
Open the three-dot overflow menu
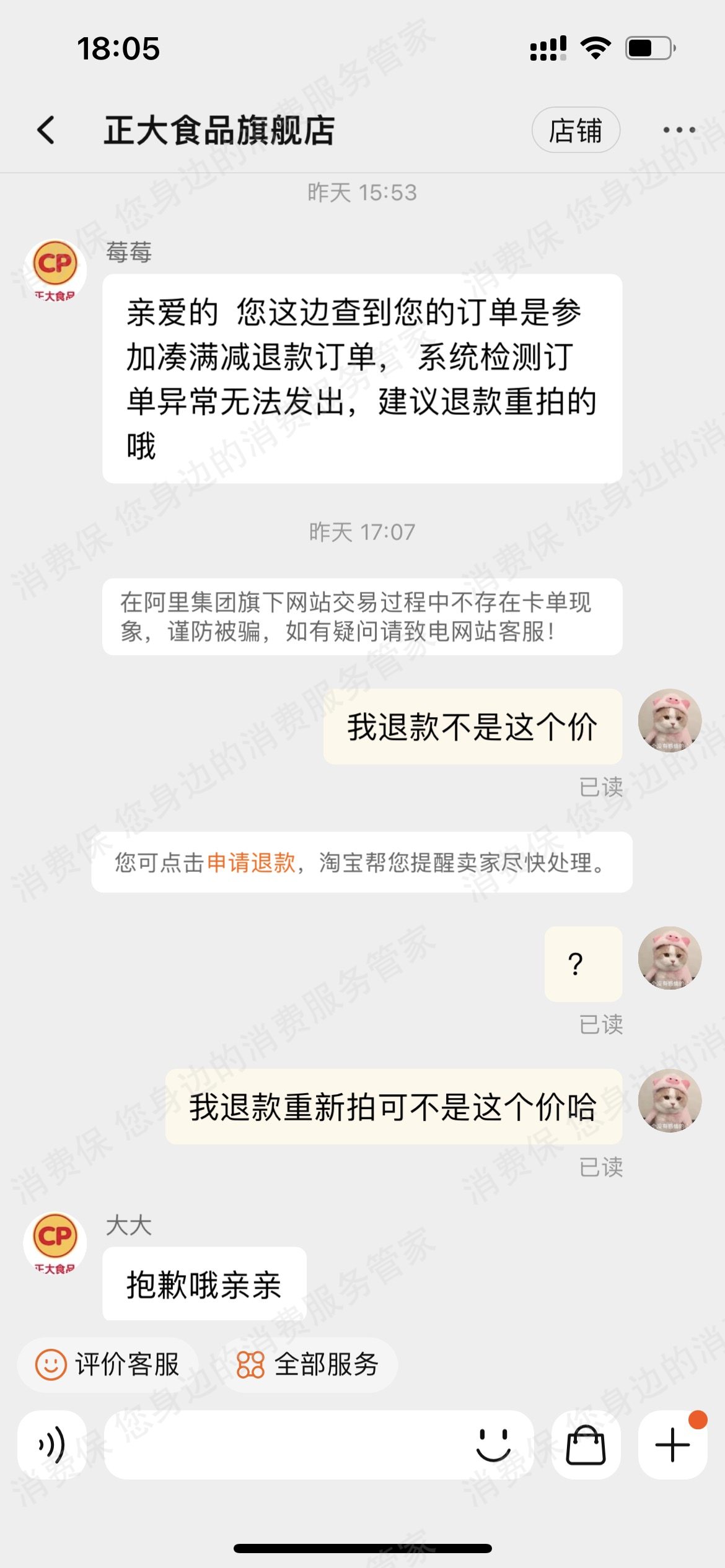pyautogui.click(x=679, y=130)
